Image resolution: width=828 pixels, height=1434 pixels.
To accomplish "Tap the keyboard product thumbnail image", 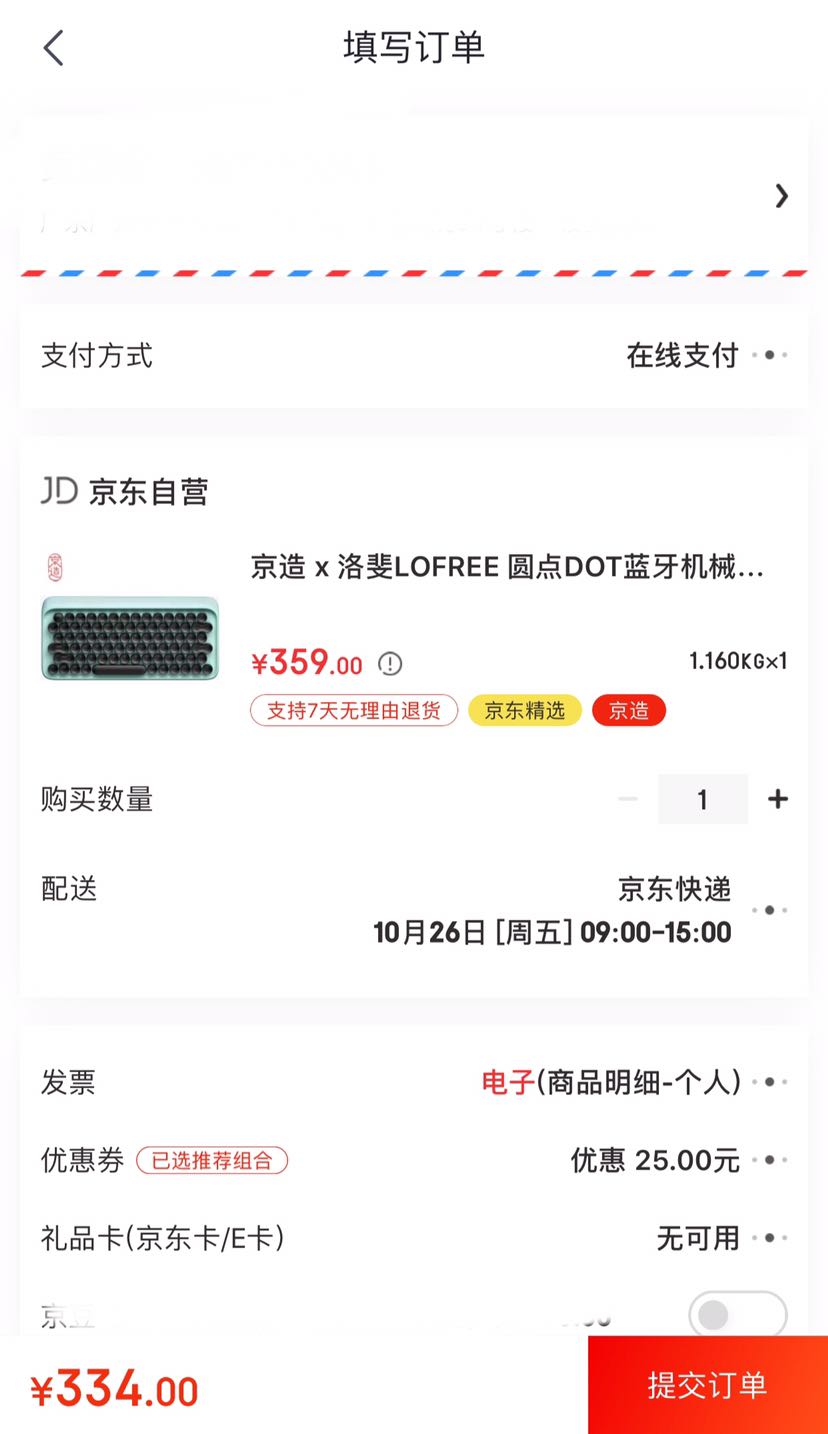I will pos(129,637).
